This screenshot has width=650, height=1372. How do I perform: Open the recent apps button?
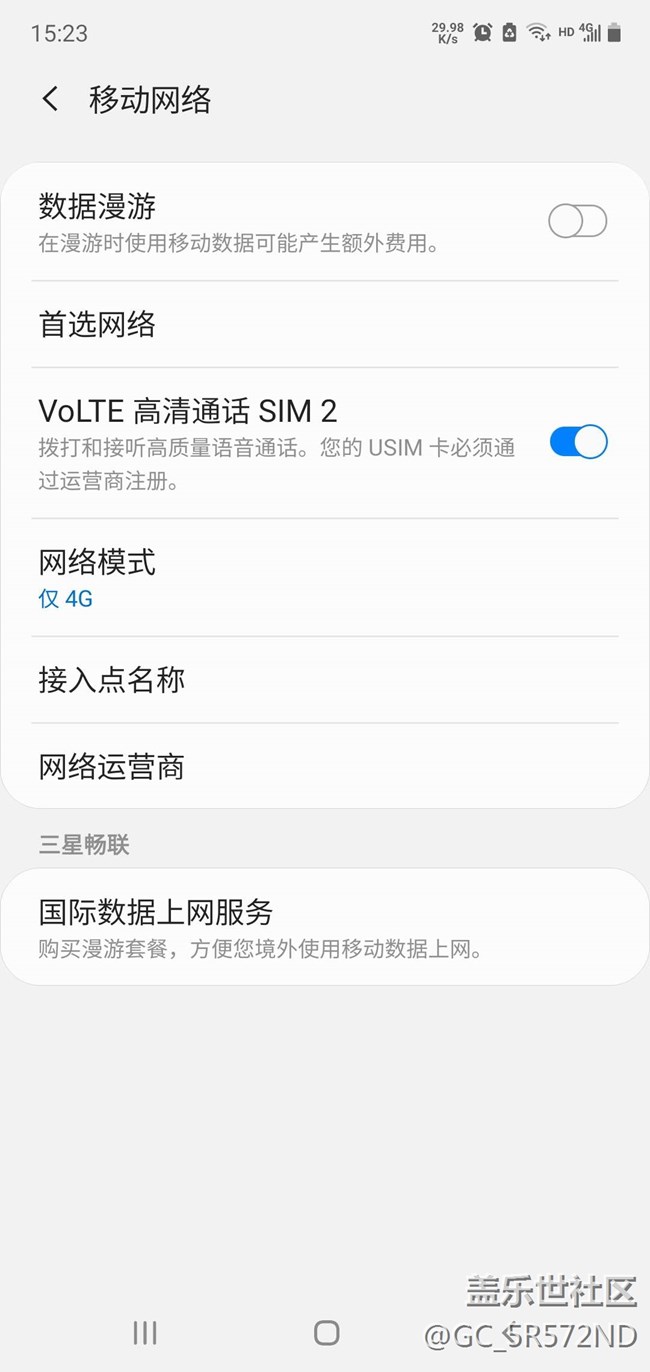(145, 1332)
